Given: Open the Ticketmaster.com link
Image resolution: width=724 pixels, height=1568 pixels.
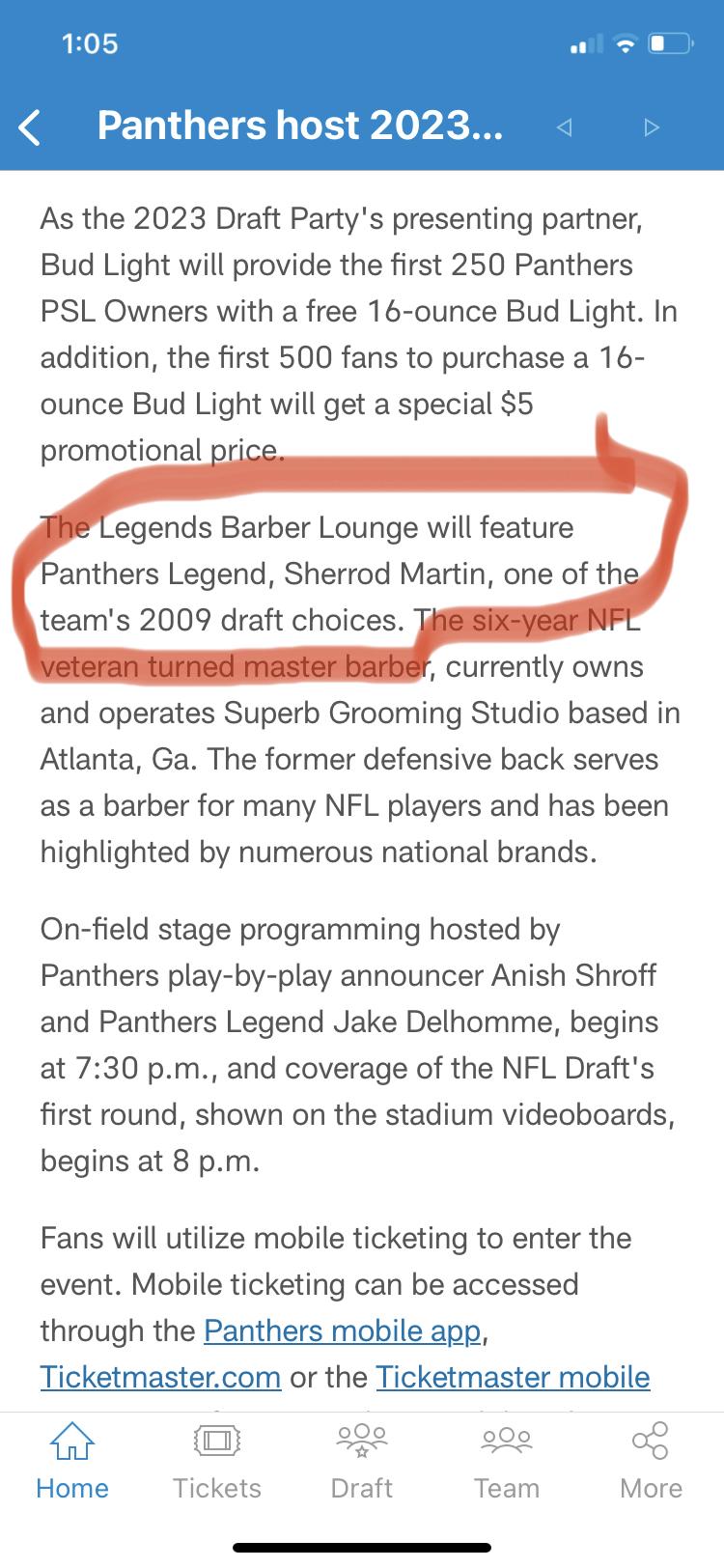Looking at the screenshot, I should tap(160, 1377).
